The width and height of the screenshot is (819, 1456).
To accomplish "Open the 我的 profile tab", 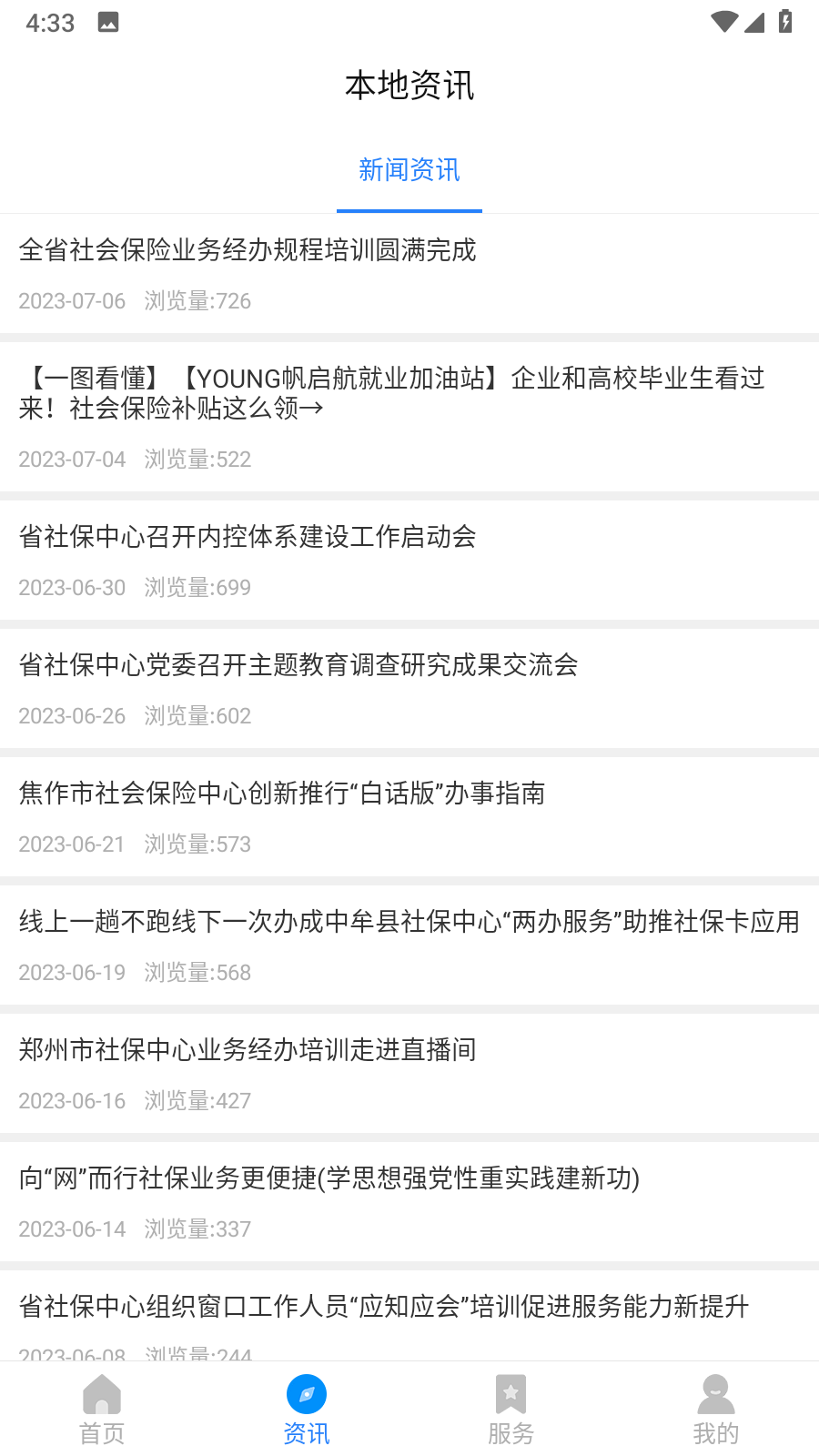I will click(715, 1410).
